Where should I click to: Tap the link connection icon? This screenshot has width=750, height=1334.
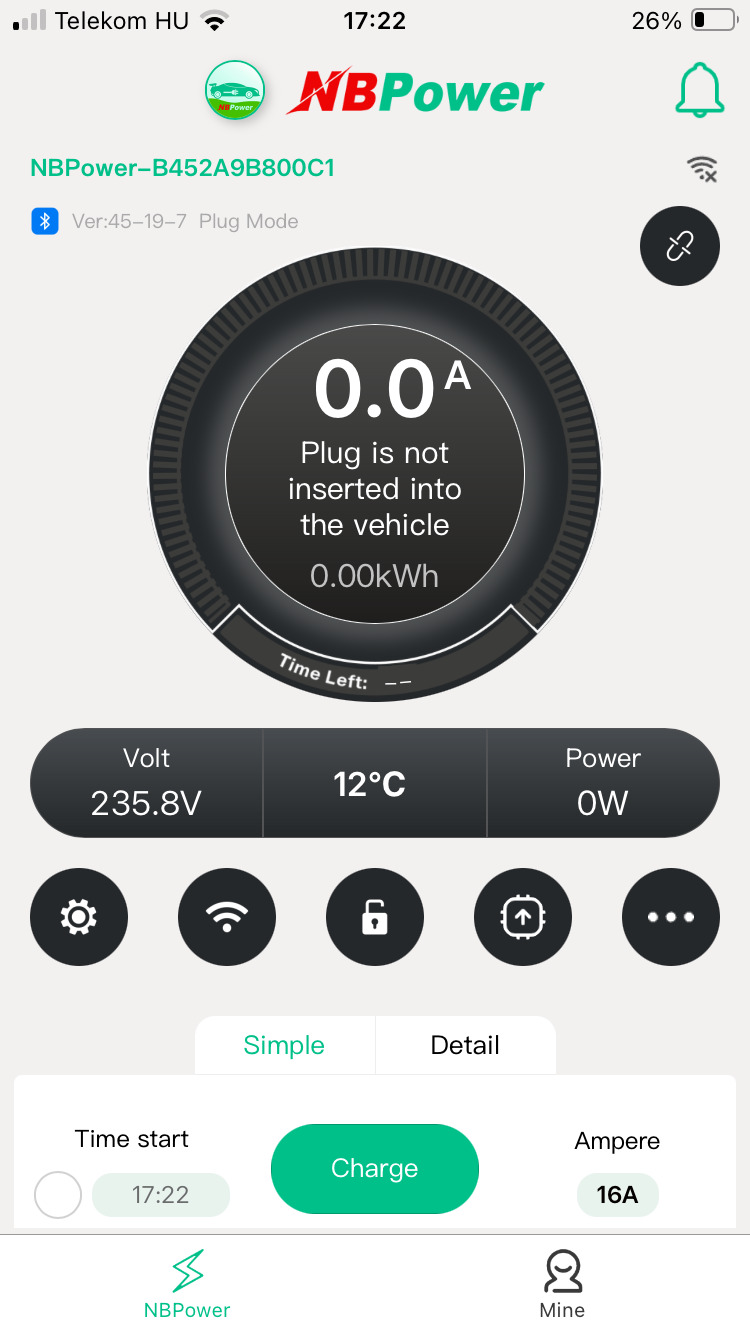[680, 245]
